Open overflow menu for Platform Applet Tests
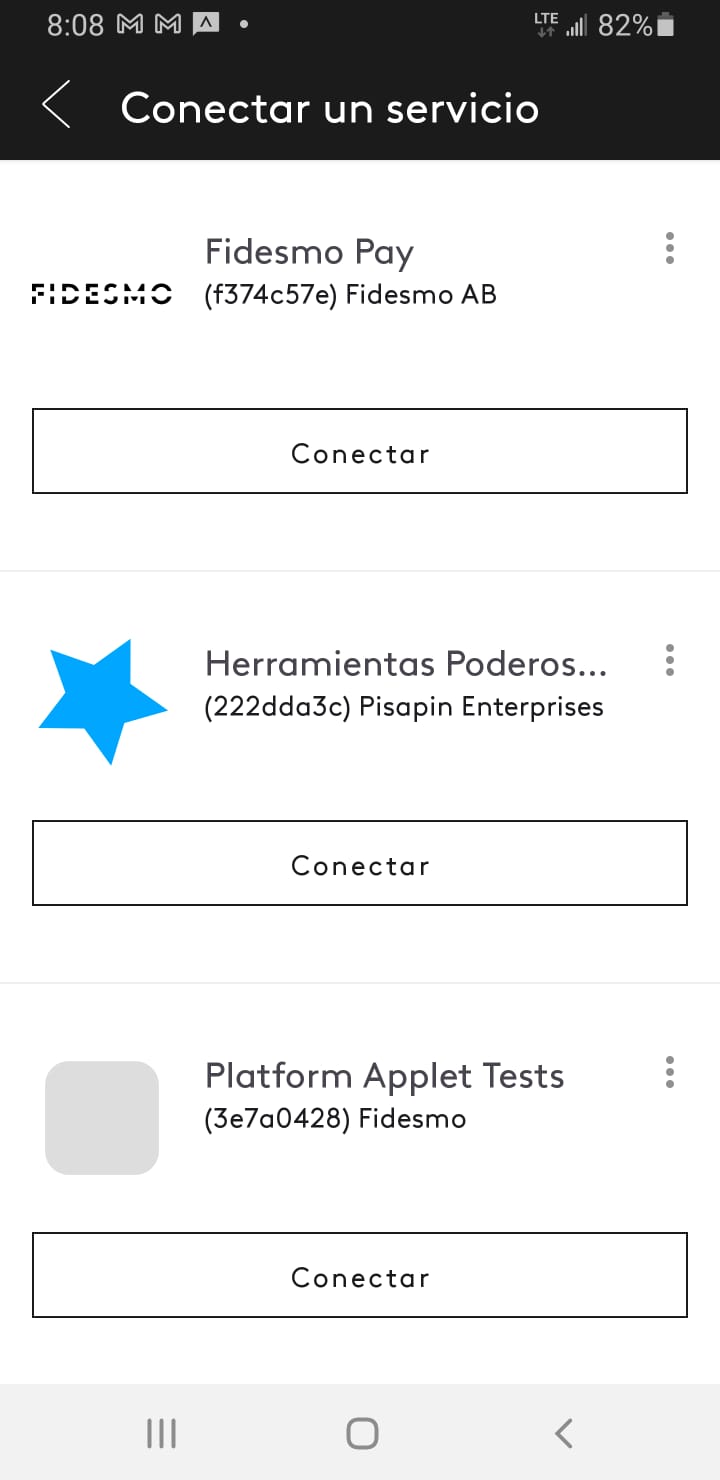Screen dimensions: 720x1480 669,1072
